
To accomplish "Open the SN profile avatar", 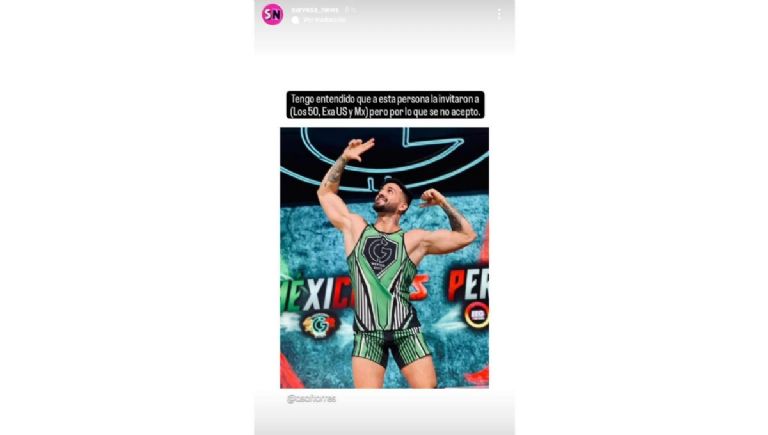I will pyautogui.click(x=272, y=14).
